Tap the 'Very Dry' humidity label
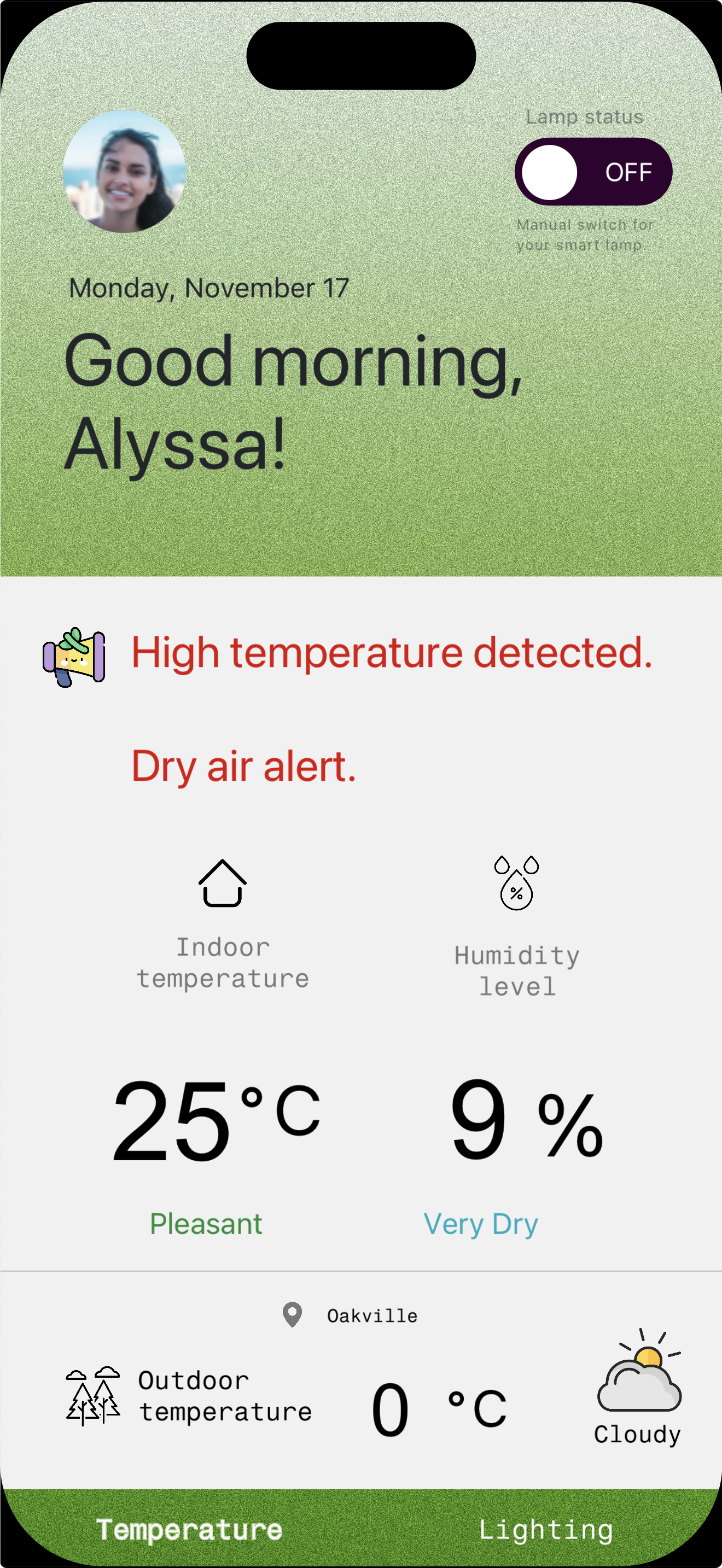Screen dimensions: 722x1568 481,1224
